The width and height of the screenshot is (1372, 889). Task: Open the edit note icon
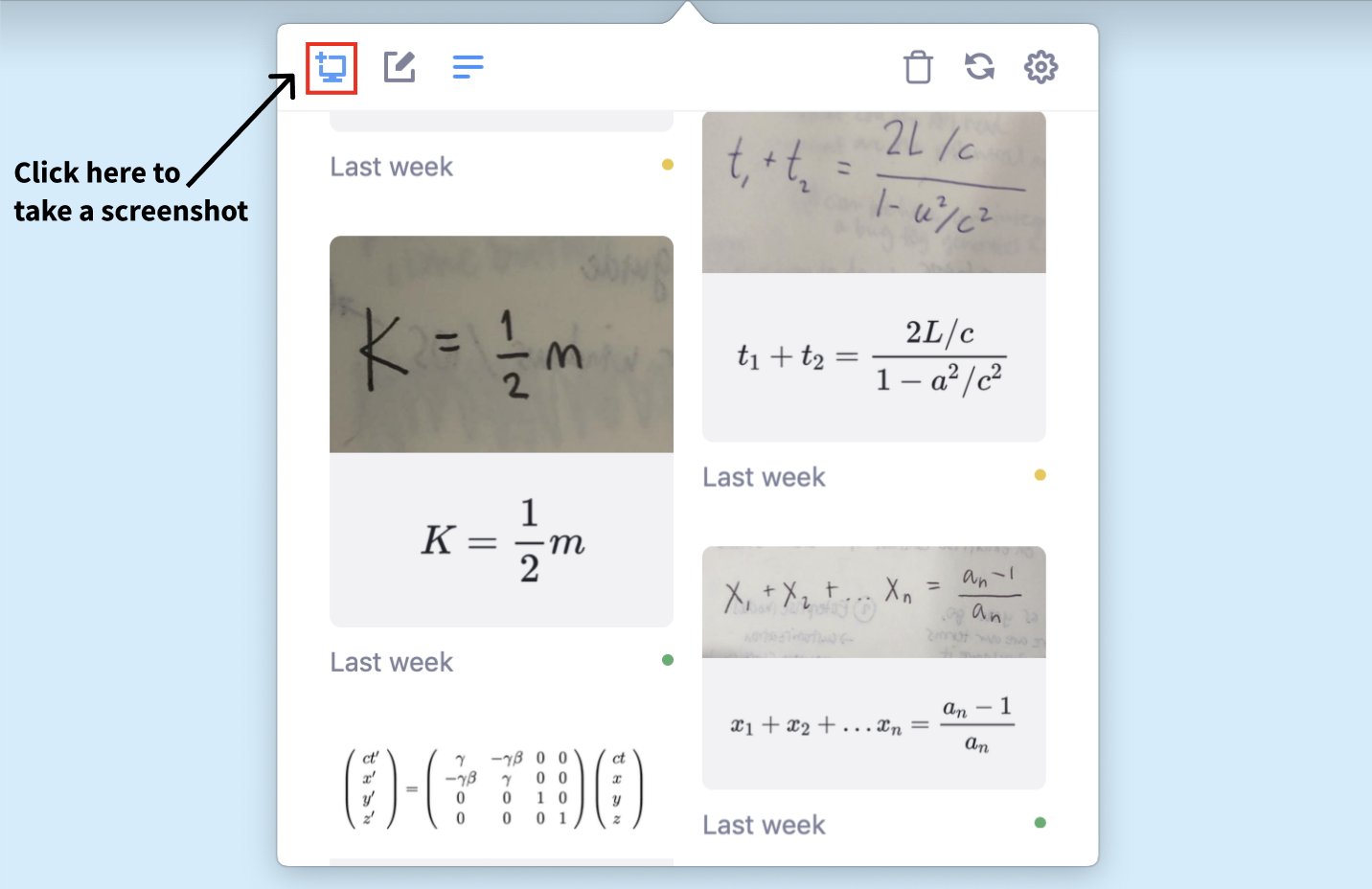pos(400,67)
